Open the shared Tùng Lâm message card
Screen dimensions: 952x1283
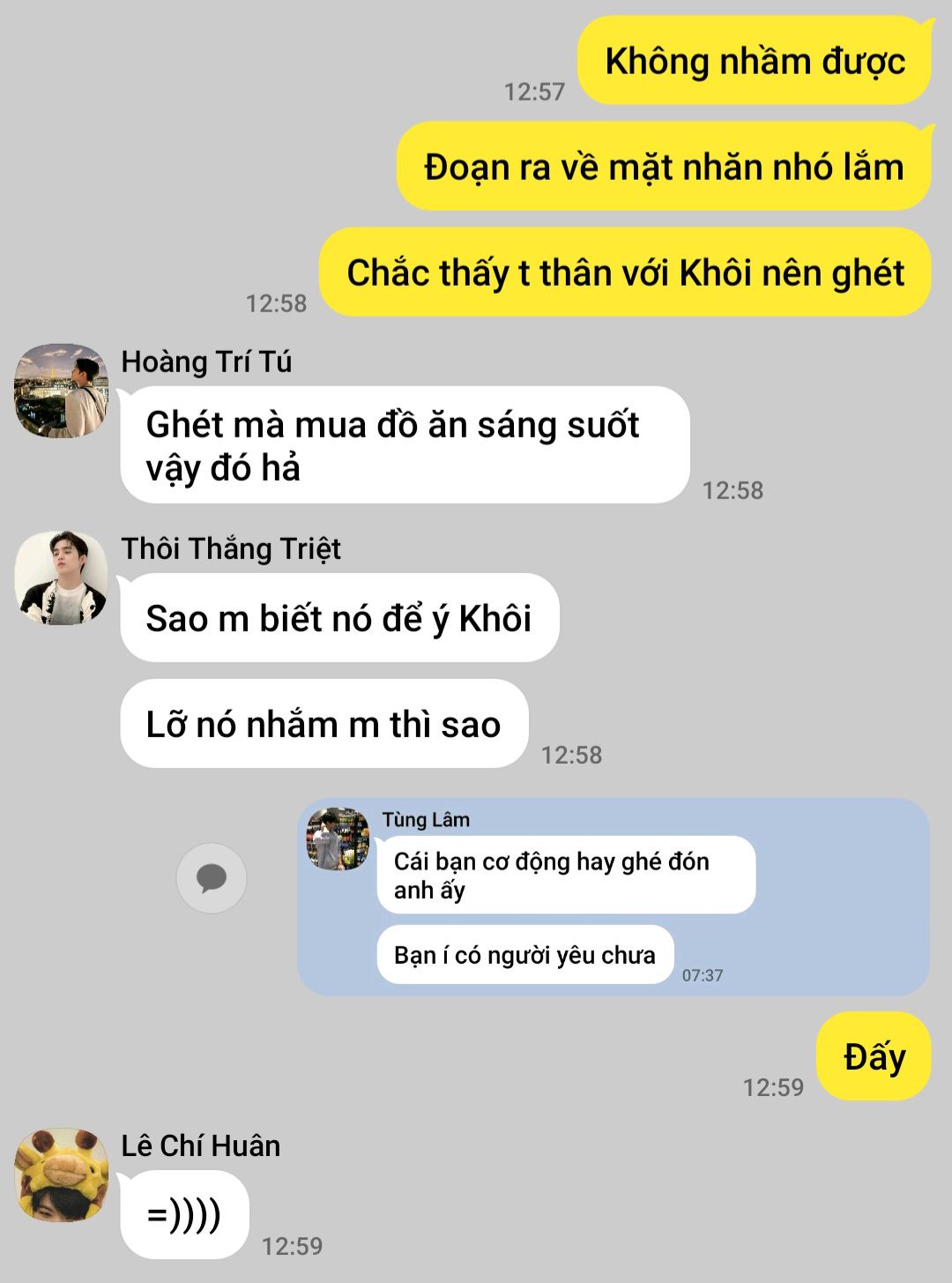613,897
